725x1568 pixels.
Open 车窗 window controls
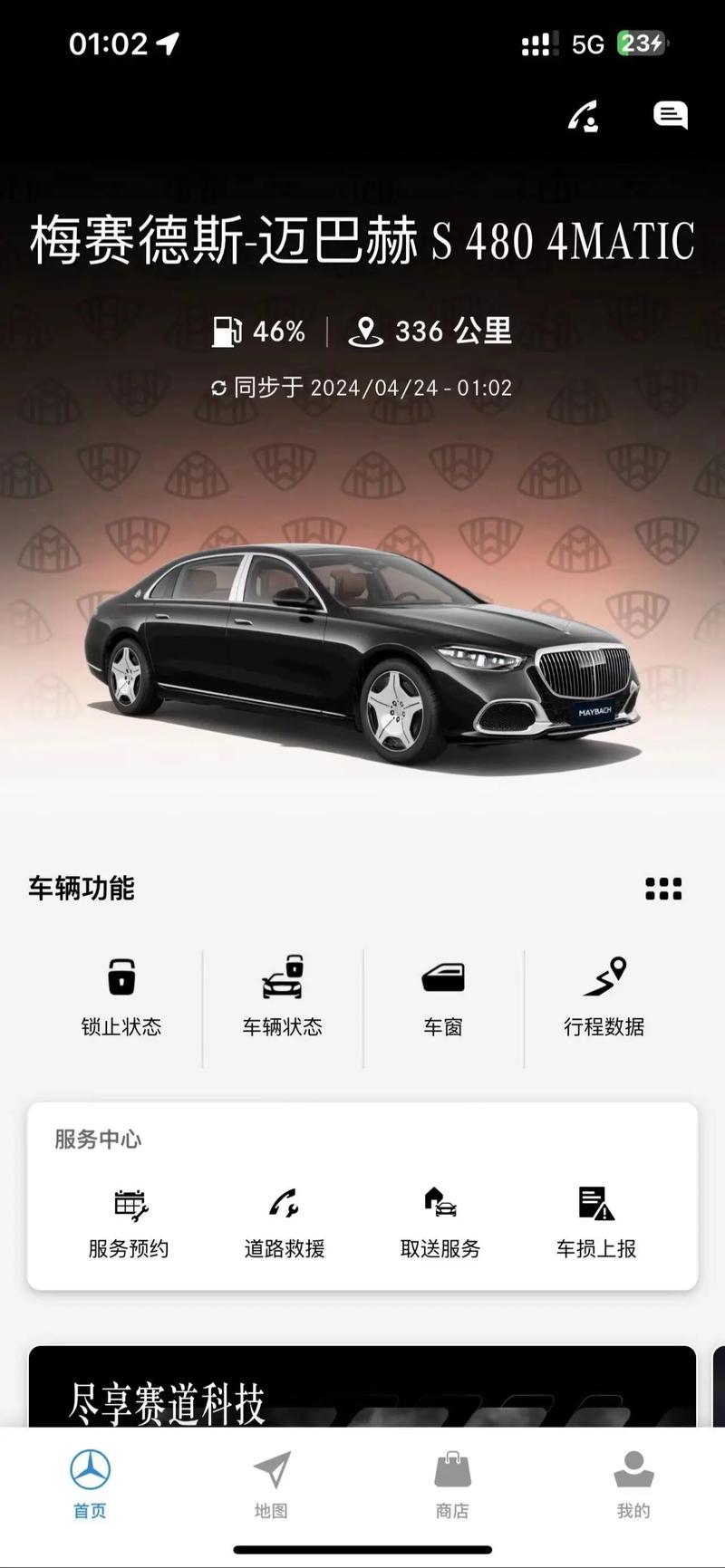pyautogui.click(x=443, y=996)
